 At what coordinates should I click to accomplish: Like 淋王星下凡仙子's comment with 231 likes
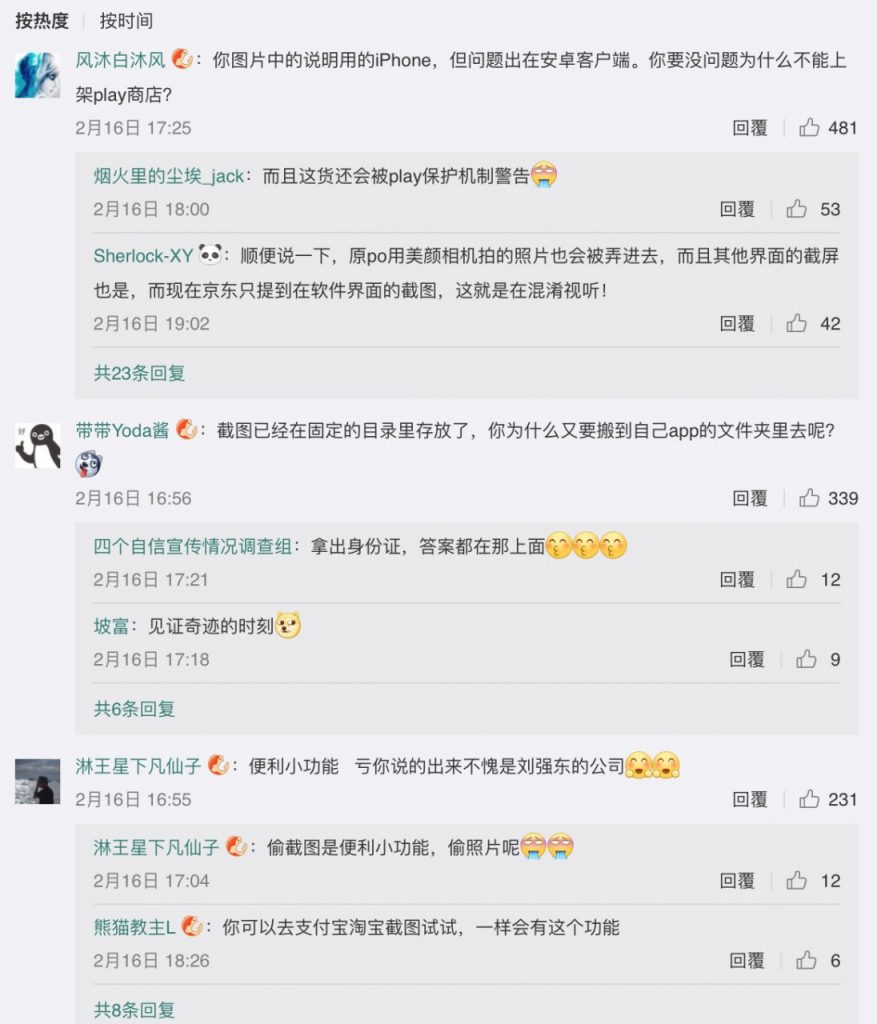[x=810, y=800]
